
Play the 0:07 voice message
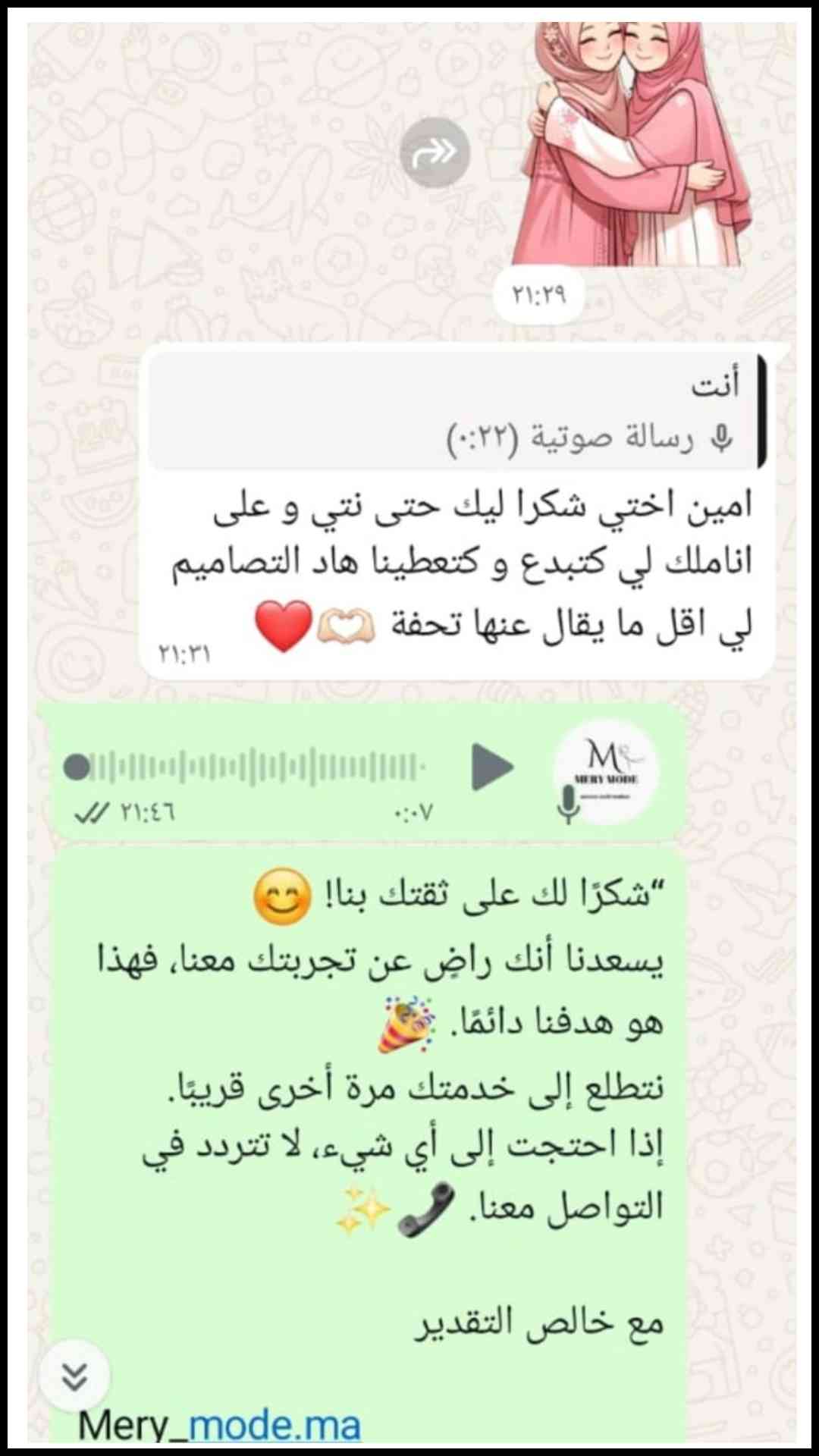(x=492, y=767)
